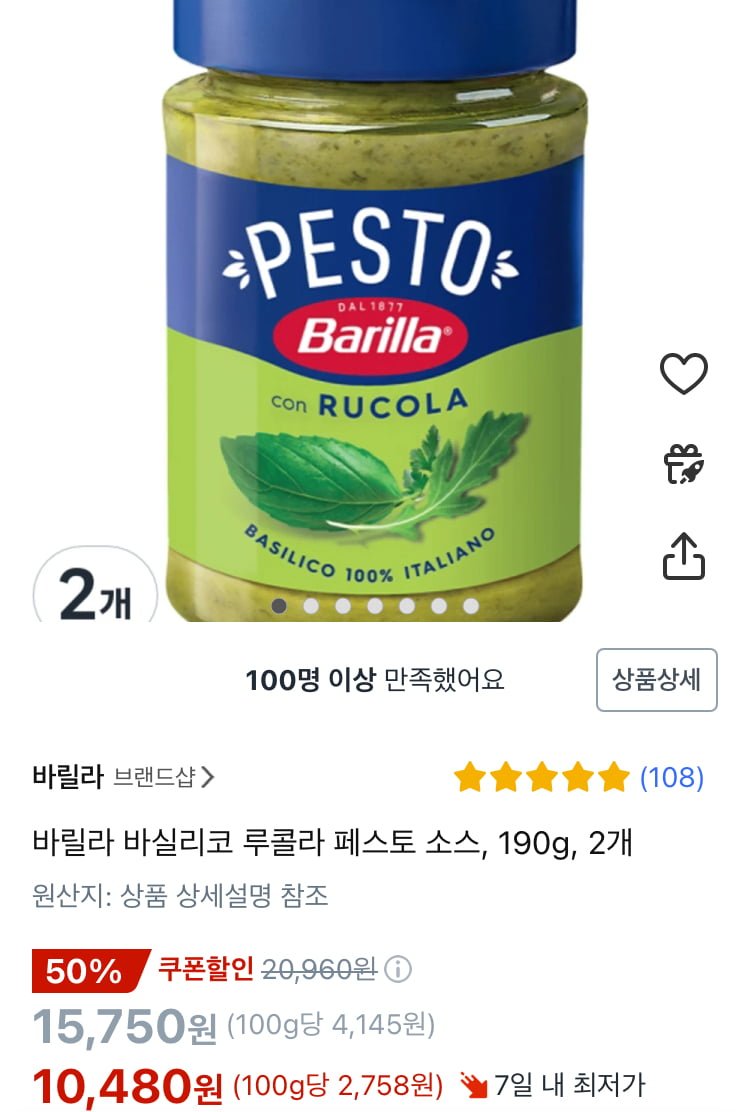Tap the product image thumbnail
This screenshot has width=750, height=1112.
click(375, 300)
